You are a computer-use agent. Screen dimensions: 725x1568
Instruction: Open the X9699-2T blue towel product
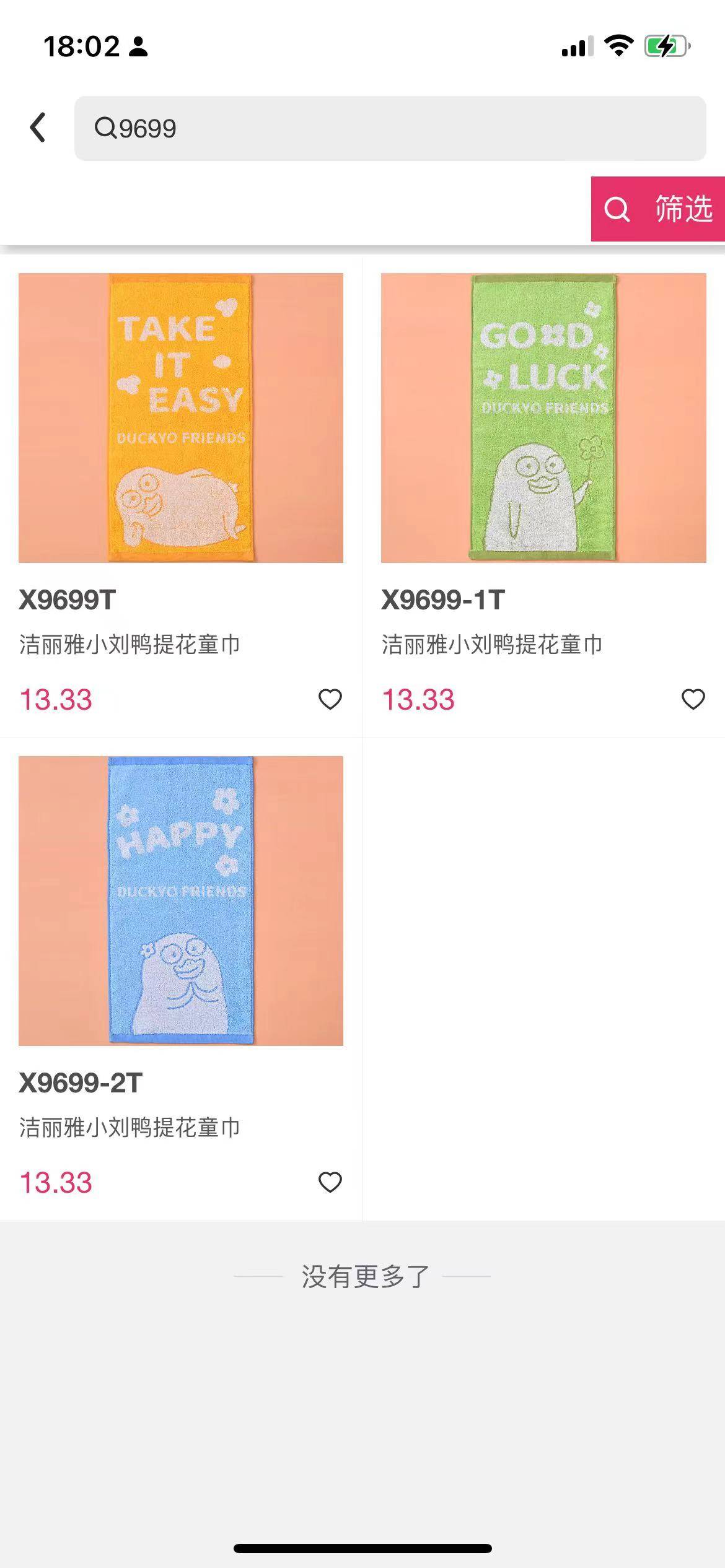pos(181,901)
